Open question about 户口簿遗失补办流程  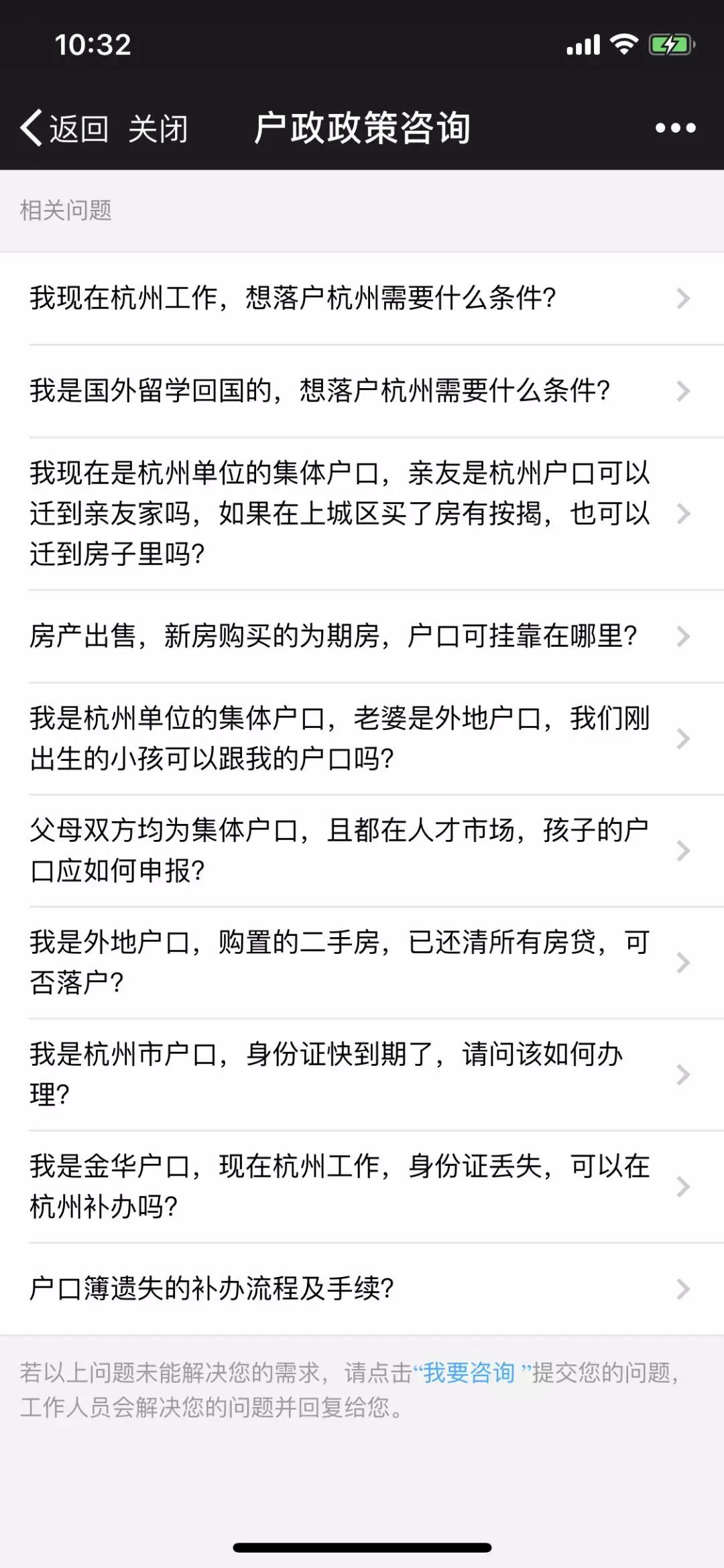tap(362, 1288)
